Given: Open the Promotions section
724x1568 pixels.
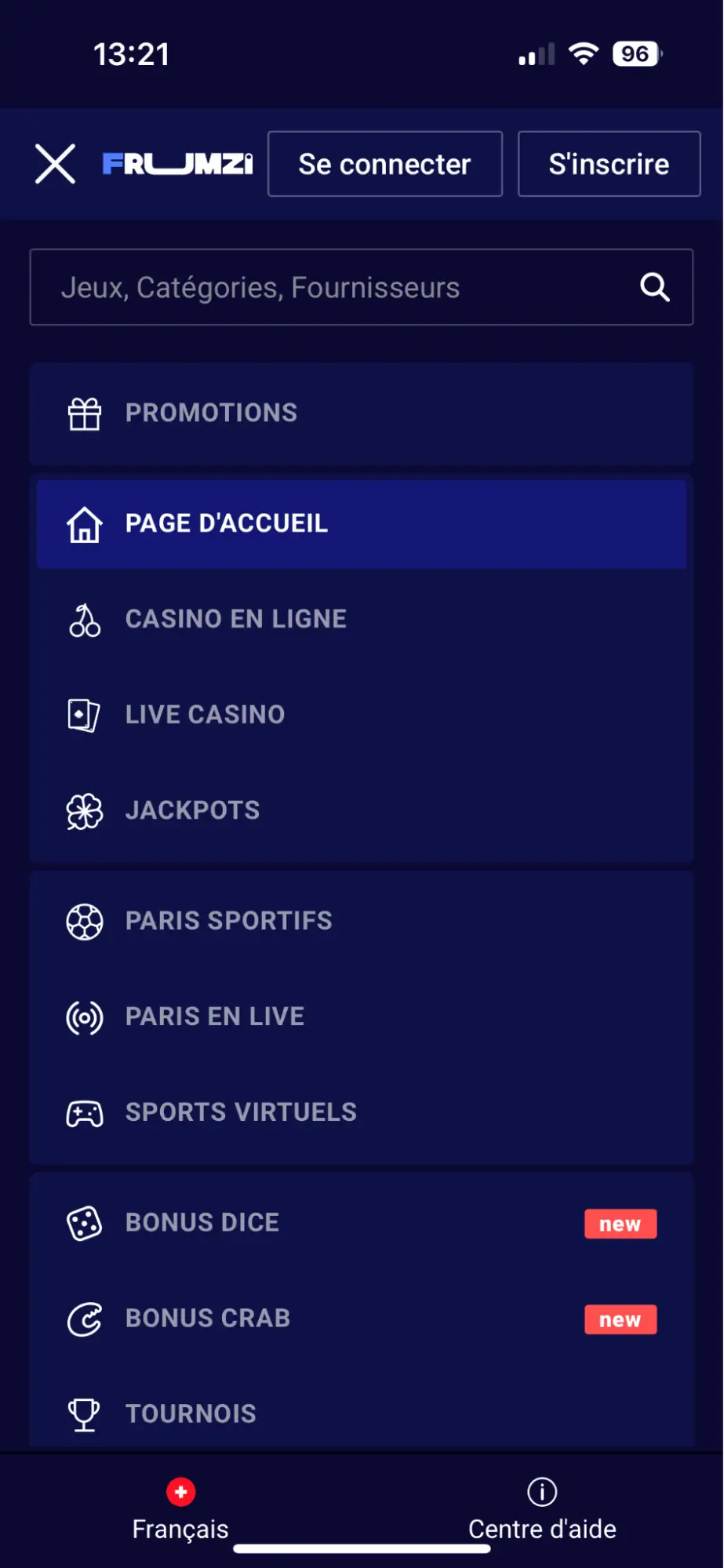Looking at the screenshot, I should point(361,413).
